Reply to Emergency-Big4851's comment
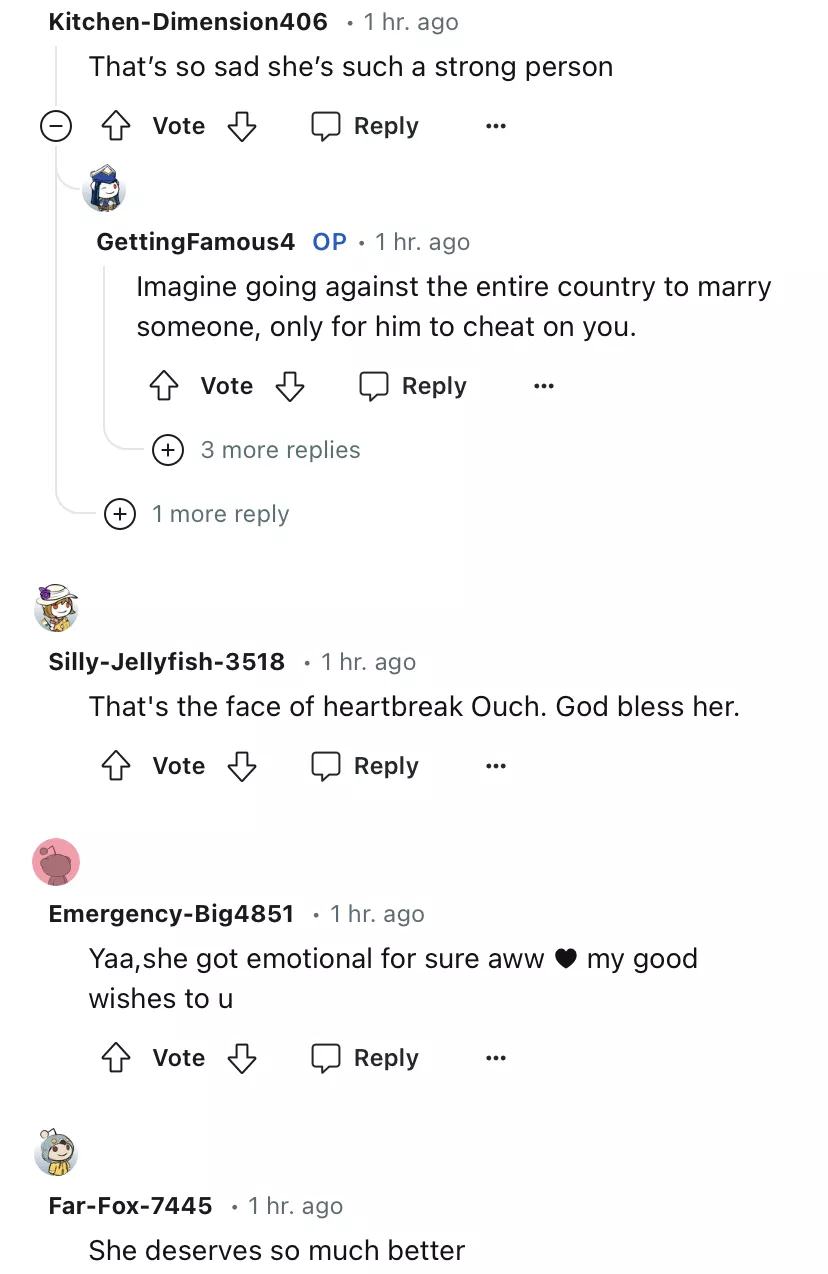The height and width of the screenshot is (1274, 828). point(365,1058)
